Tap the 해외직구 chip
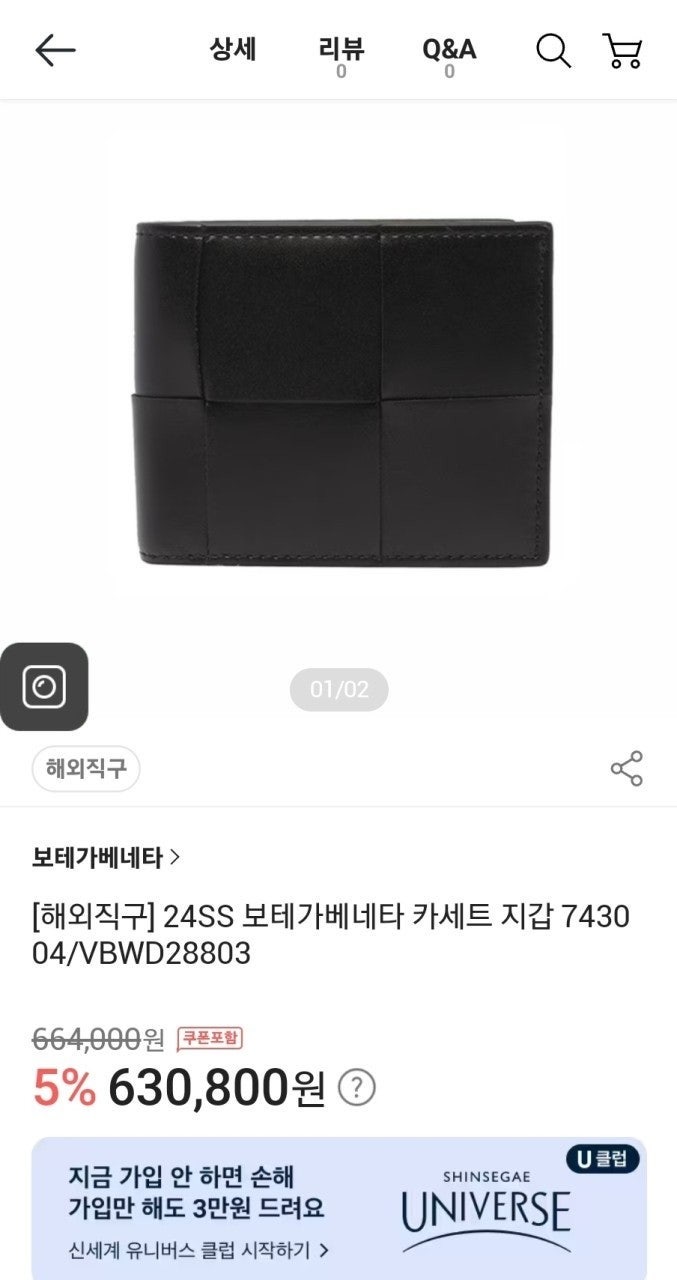The width and height of the screenshot is (677, 1280). (86, 769)
